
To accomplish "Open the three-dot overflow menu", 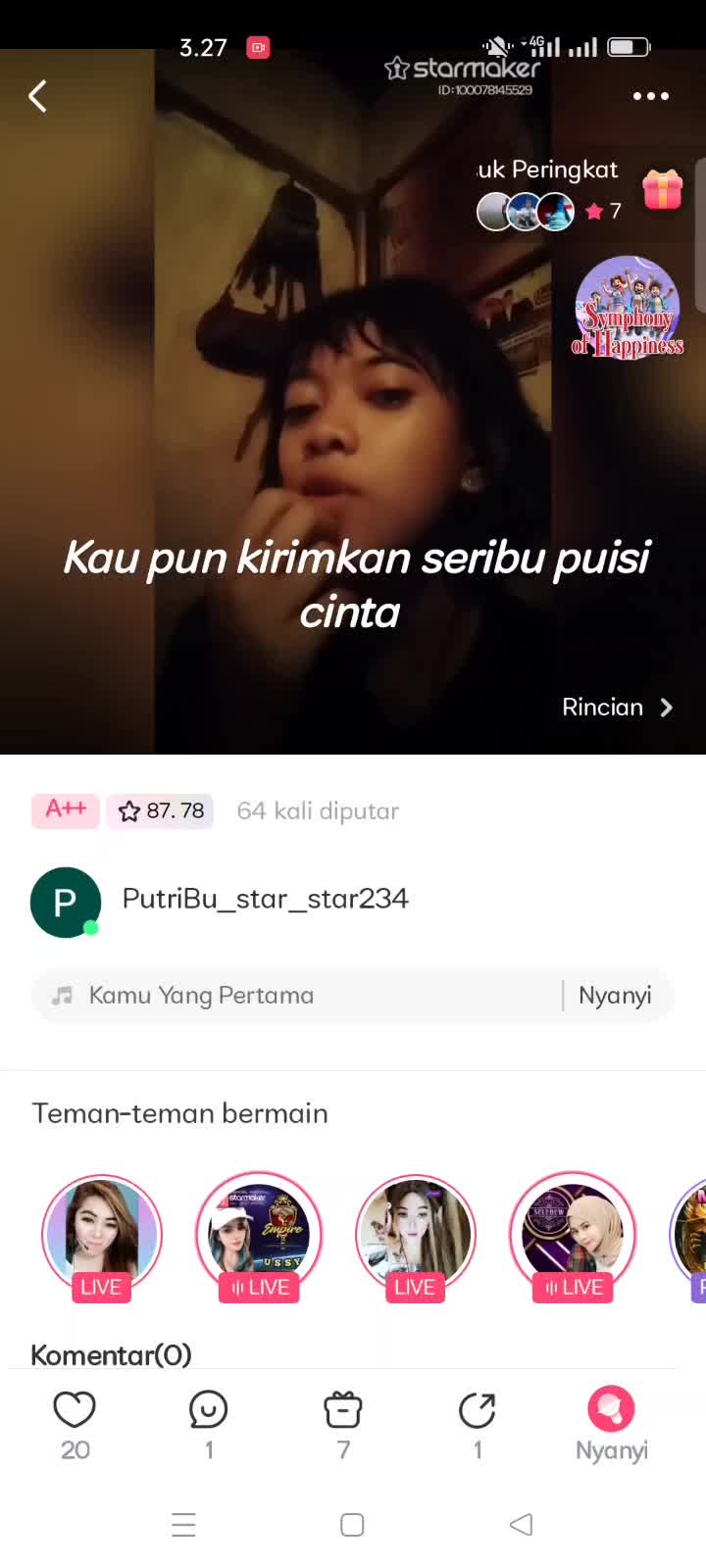I will point(650,96).
